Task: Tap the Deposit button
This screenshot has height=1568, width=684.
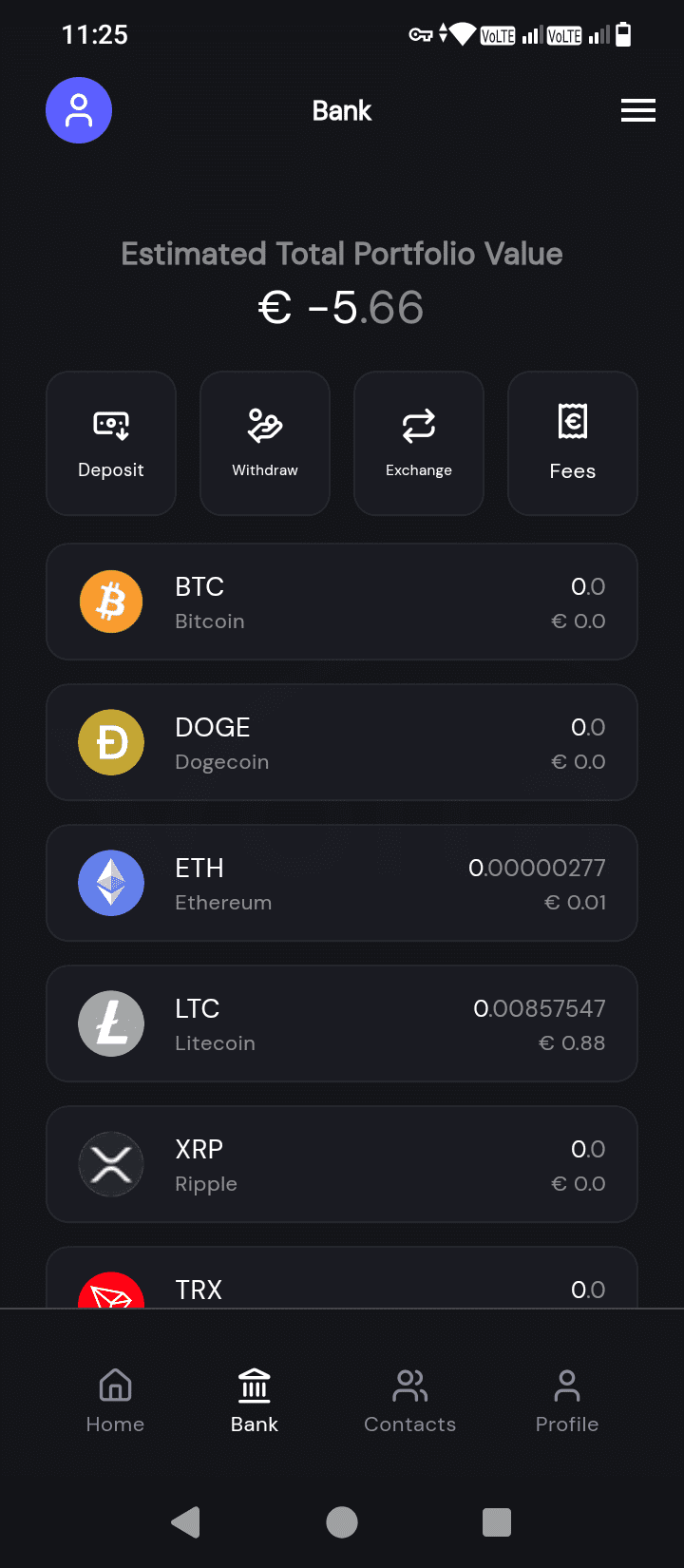Action: [x=111, y=443]
